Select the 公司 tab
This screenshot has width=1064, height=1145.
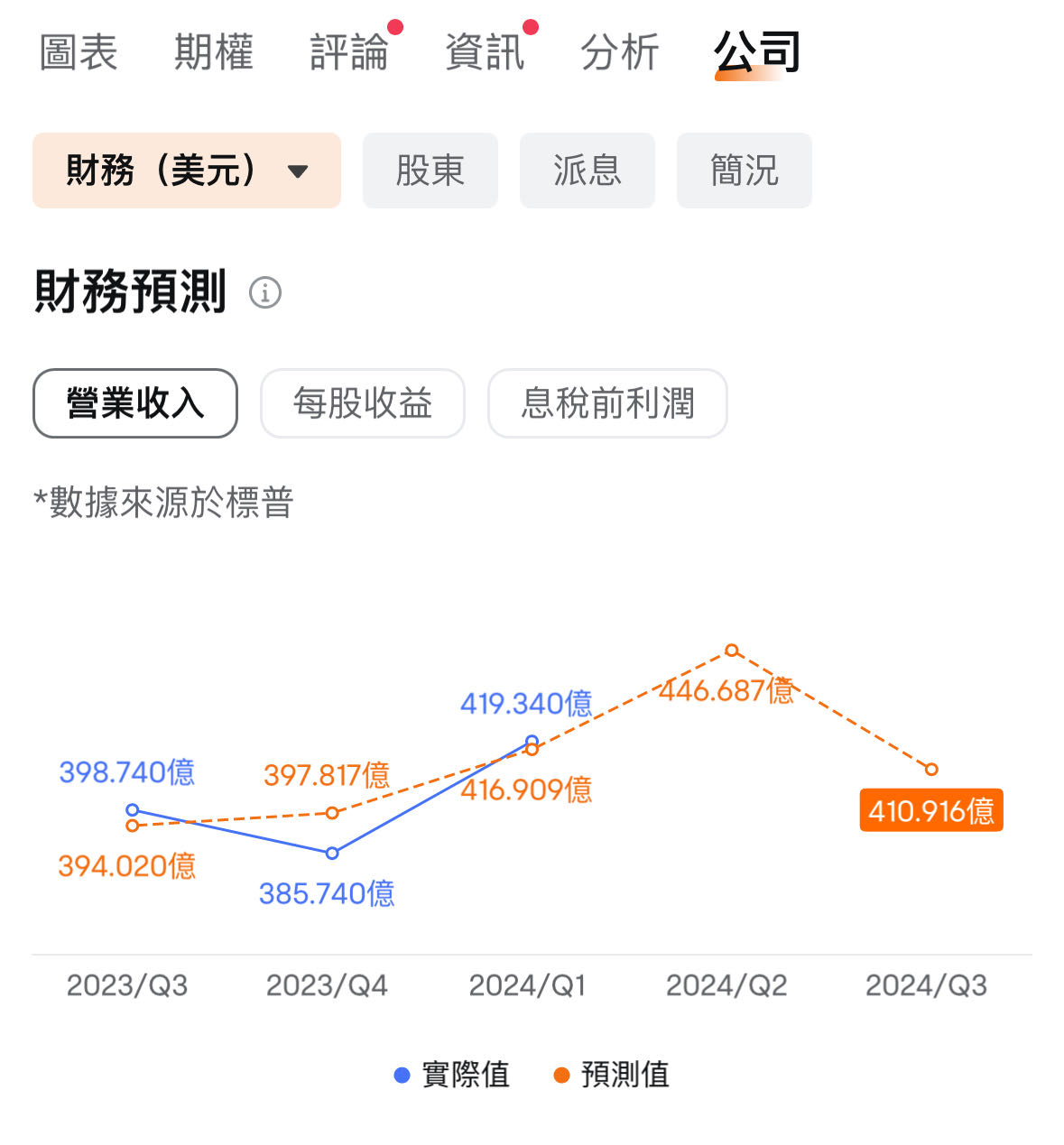tap(756, 52)
